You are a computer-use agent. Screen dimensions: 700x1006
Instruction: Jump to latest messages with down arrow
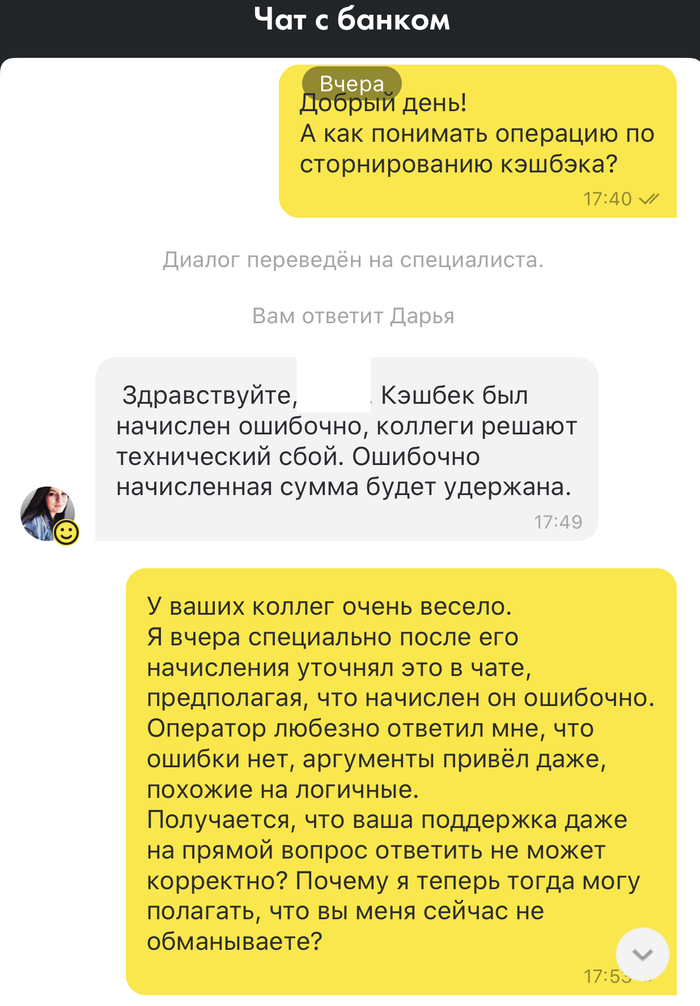(642, 954)
